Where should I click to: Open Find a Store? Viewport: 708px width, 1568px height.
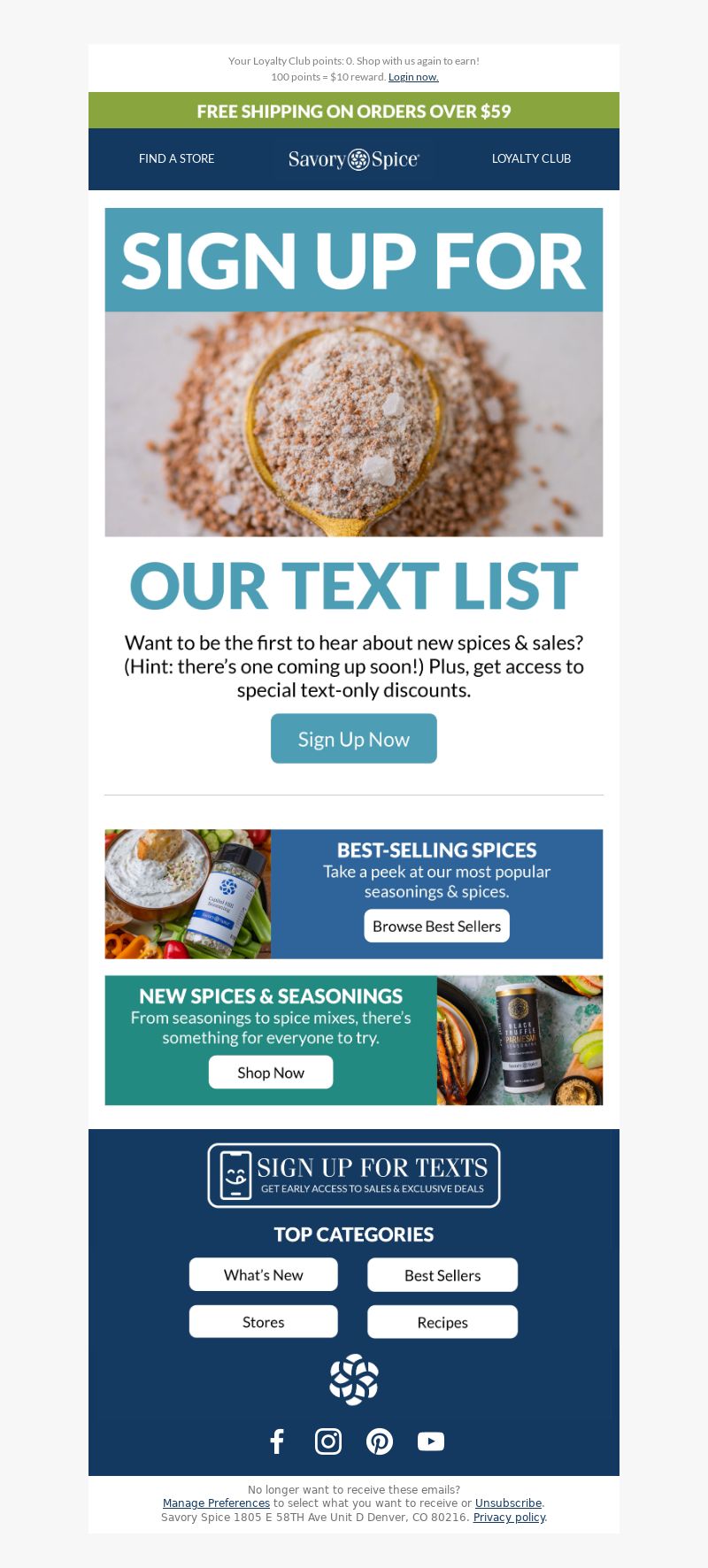tap(177, 158)
